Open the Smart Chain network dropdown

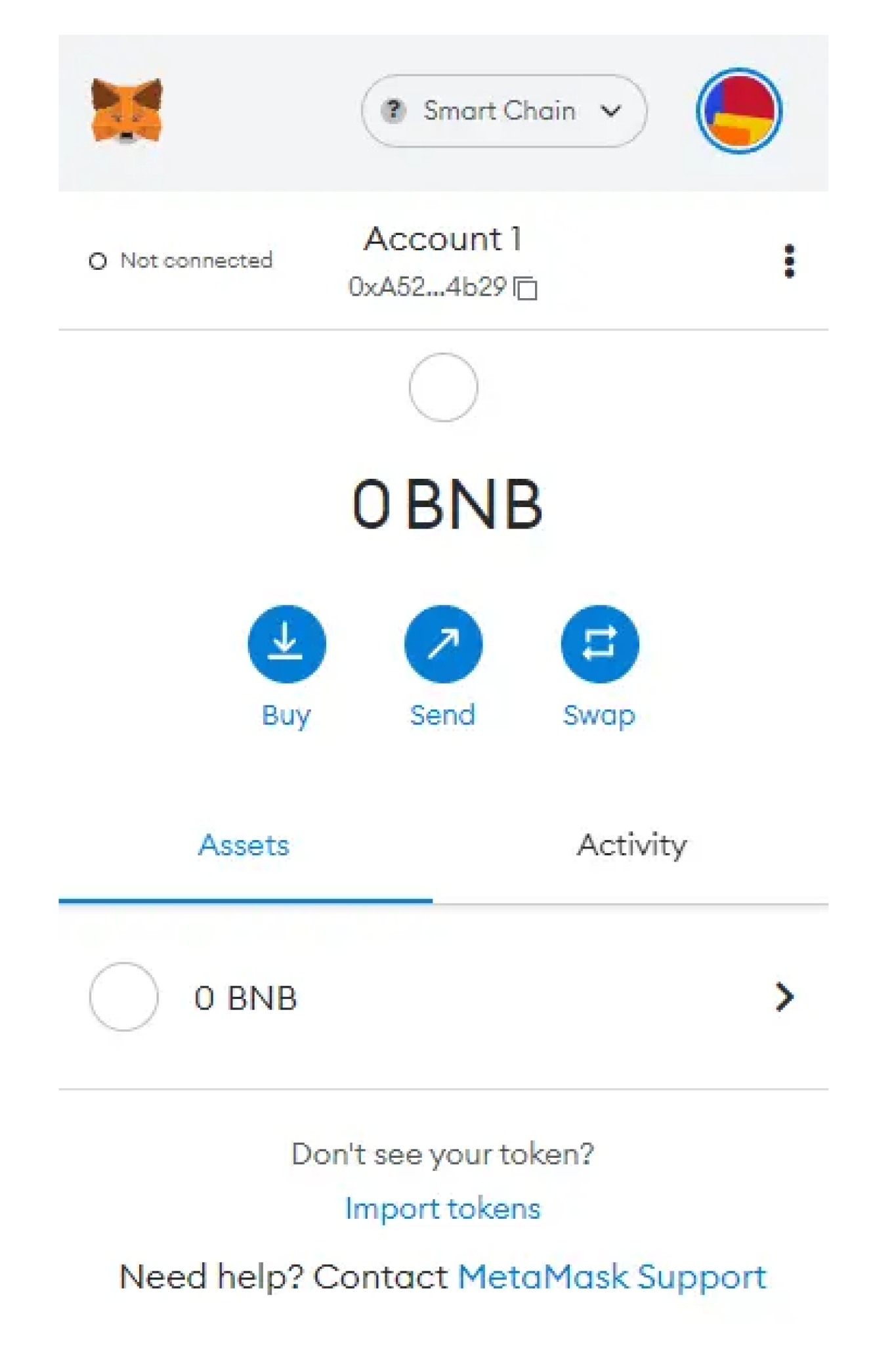pos(503,110)
